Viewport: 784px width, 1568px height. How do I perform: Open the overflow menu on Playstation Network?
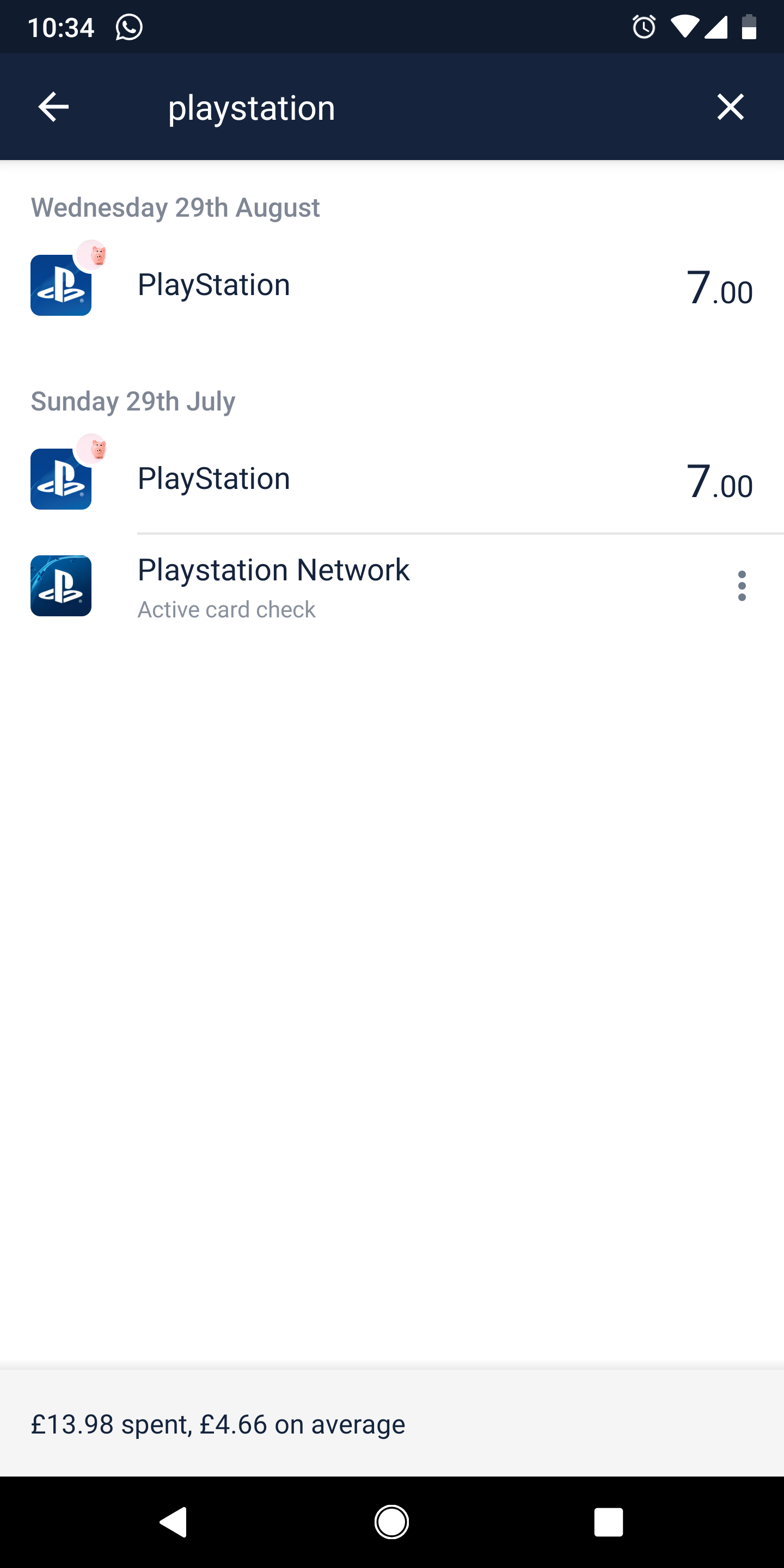coord(742,586)
